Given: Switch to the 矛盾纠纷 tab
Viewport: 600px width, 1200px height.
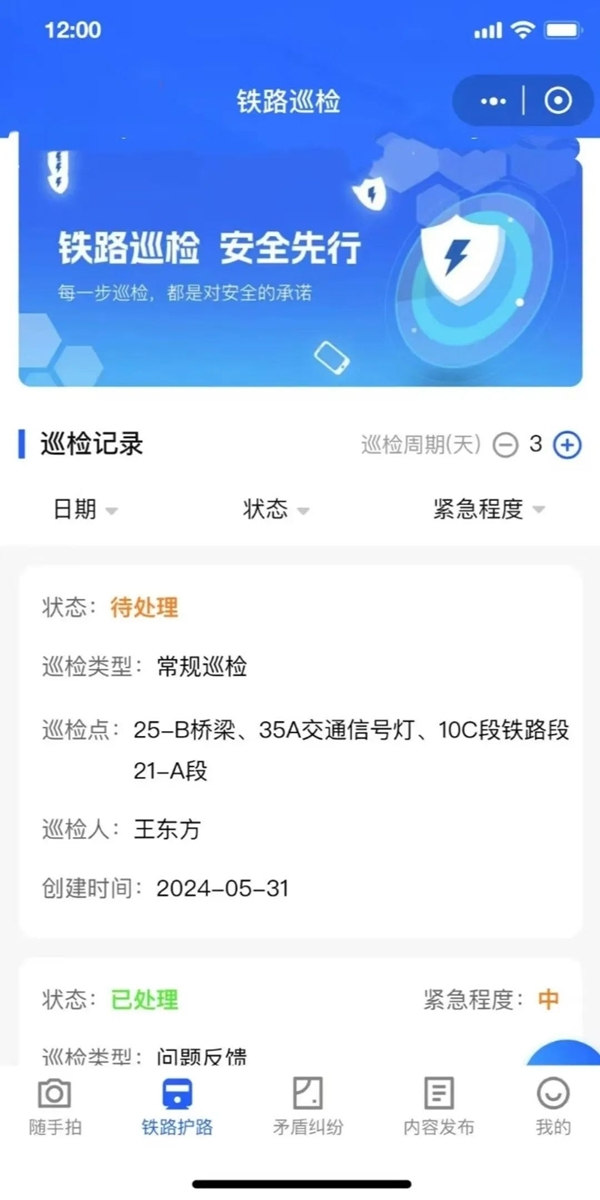Looking at the screenshot, I should tap(307, 1107).
